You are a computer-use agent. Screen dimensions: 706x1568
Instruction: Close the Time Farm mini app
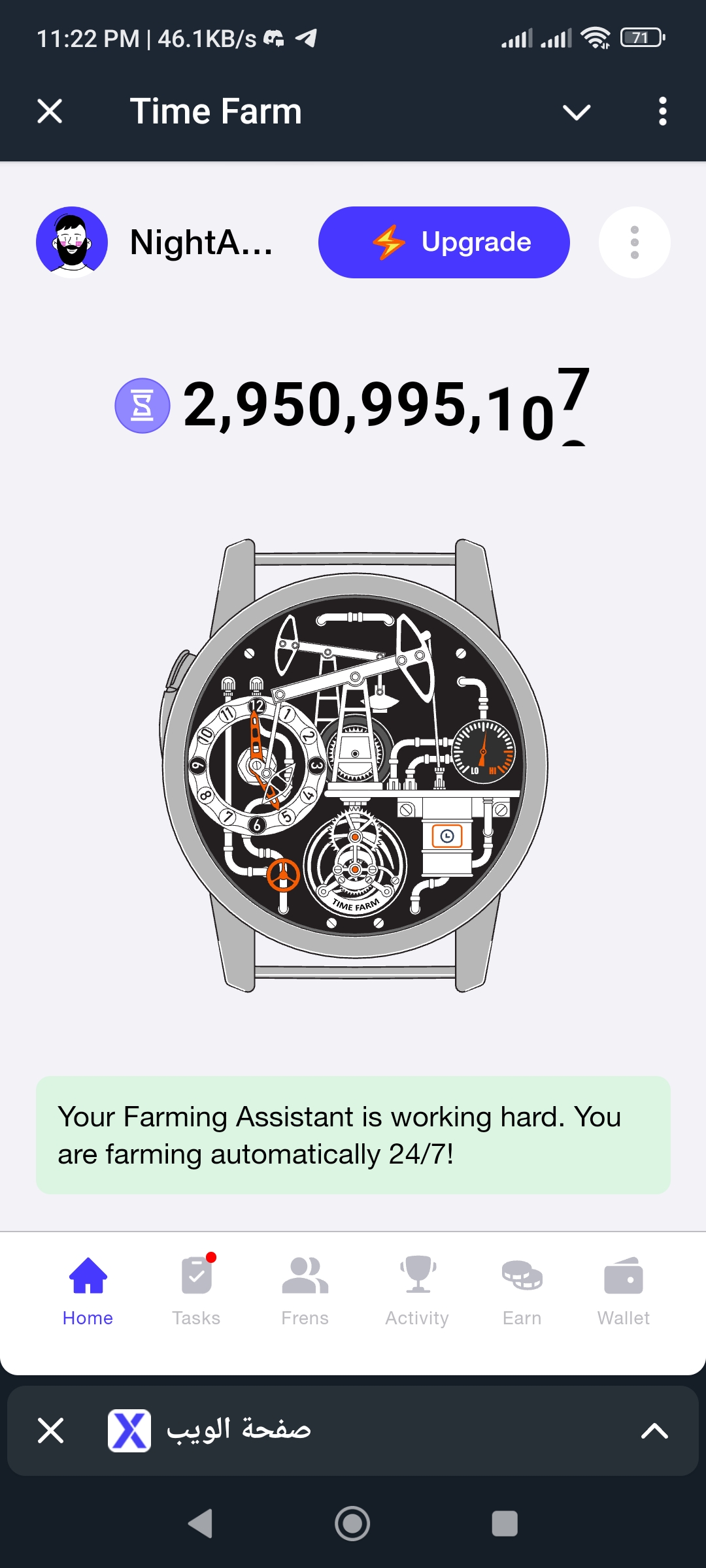click(x=50, y=111)
